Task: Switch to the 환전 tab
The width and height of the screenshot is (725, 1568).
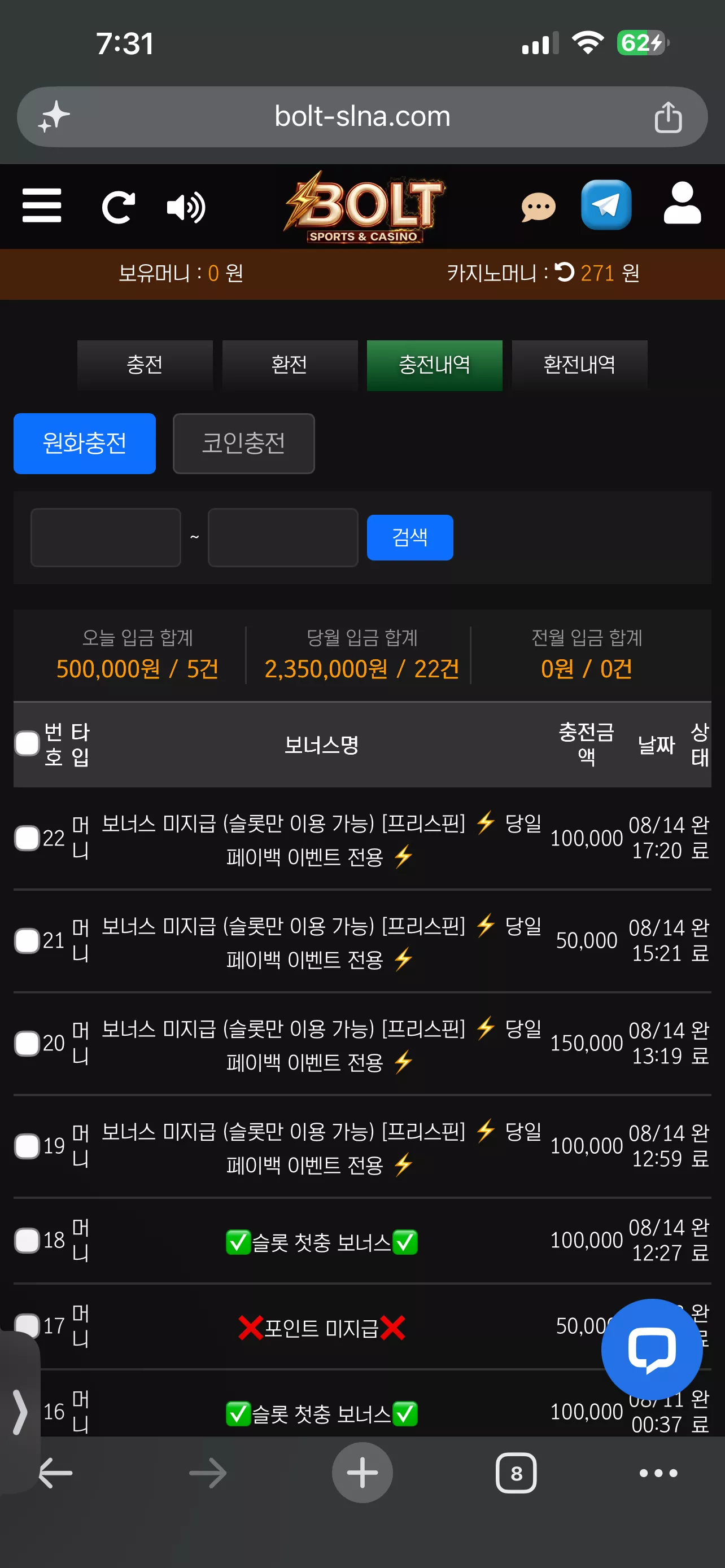Action: pos(290,365)
